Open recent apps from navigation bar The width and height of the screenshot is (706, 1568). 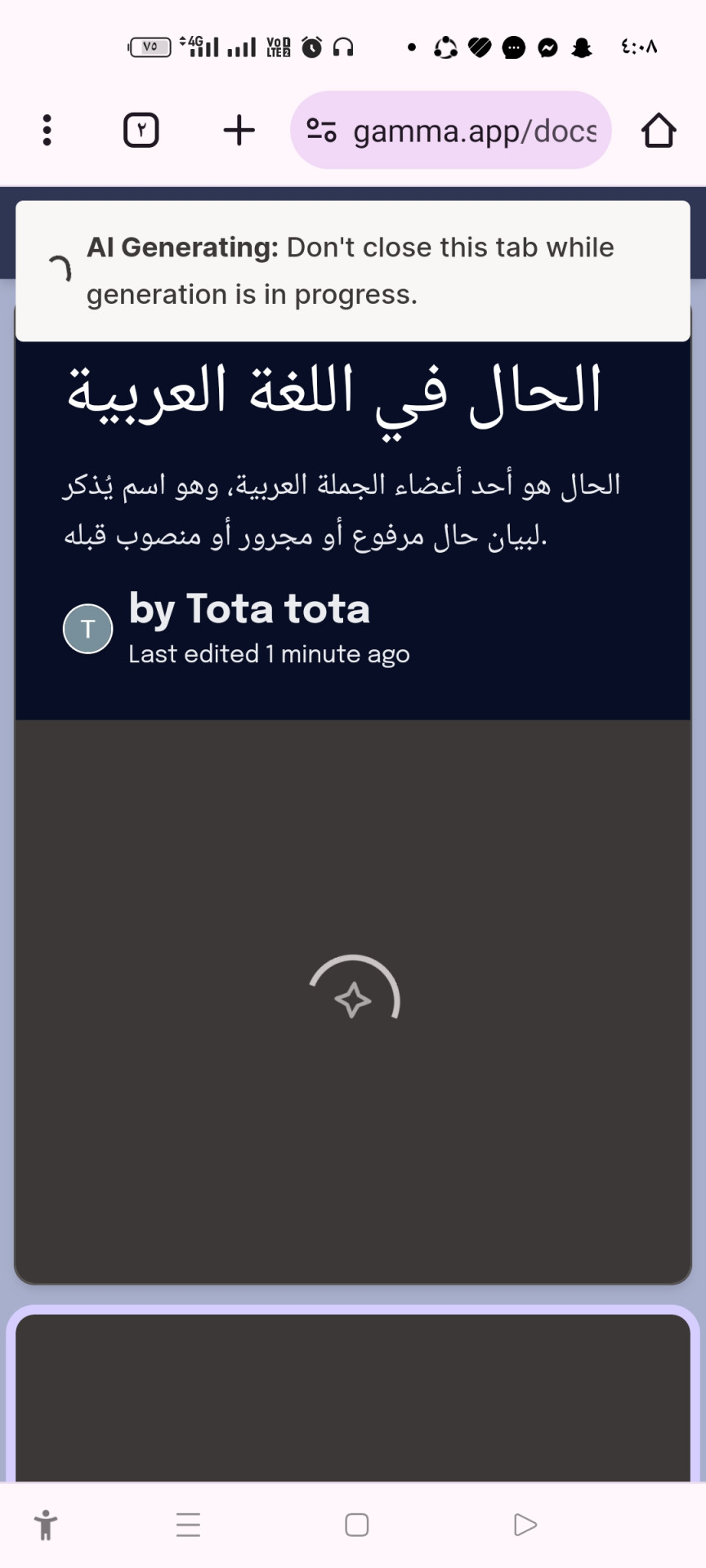pyautogui.click(x=188, y=1525)
